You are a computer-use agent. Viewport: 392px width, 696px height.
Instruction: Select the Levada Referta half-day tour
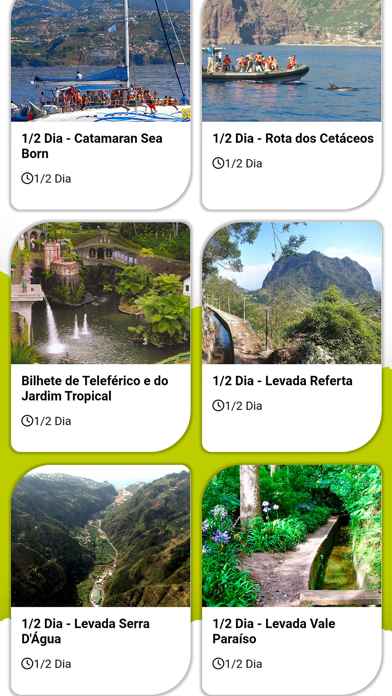(292, 337)
